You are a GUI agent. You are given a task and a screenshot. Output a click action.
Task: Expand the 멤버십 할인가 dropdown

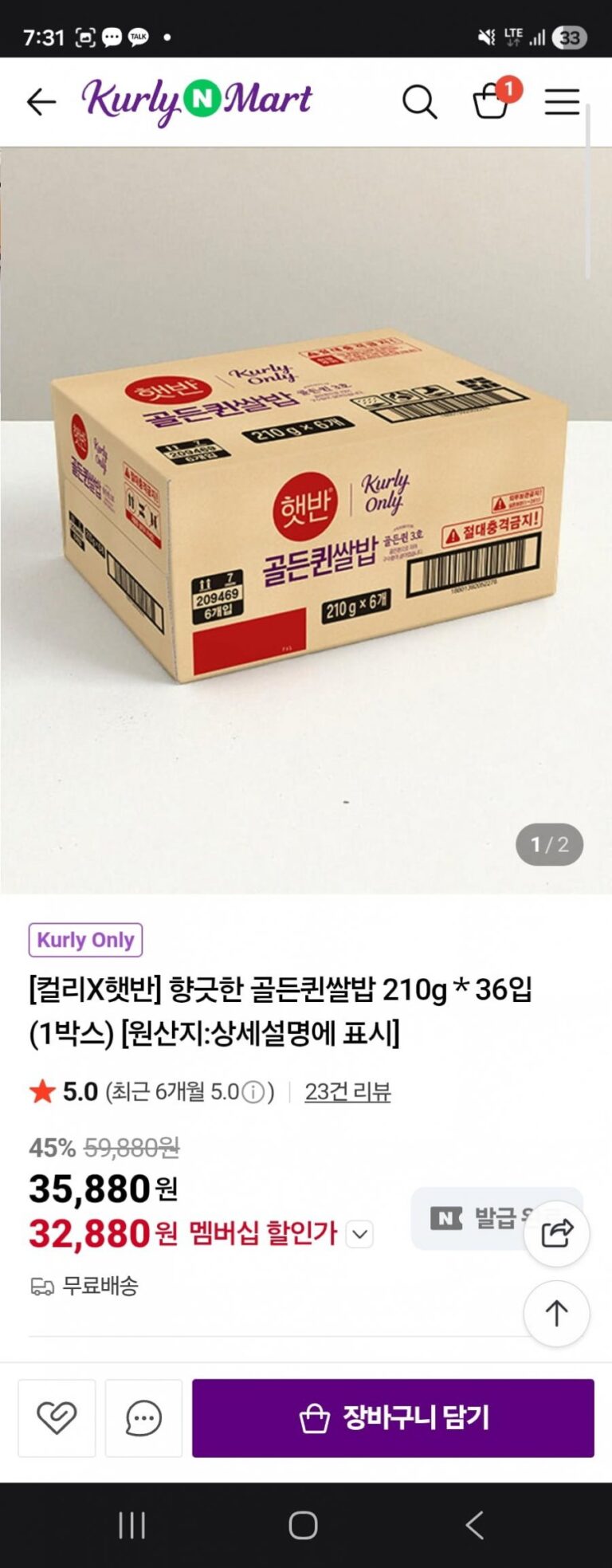[360, 1235]
